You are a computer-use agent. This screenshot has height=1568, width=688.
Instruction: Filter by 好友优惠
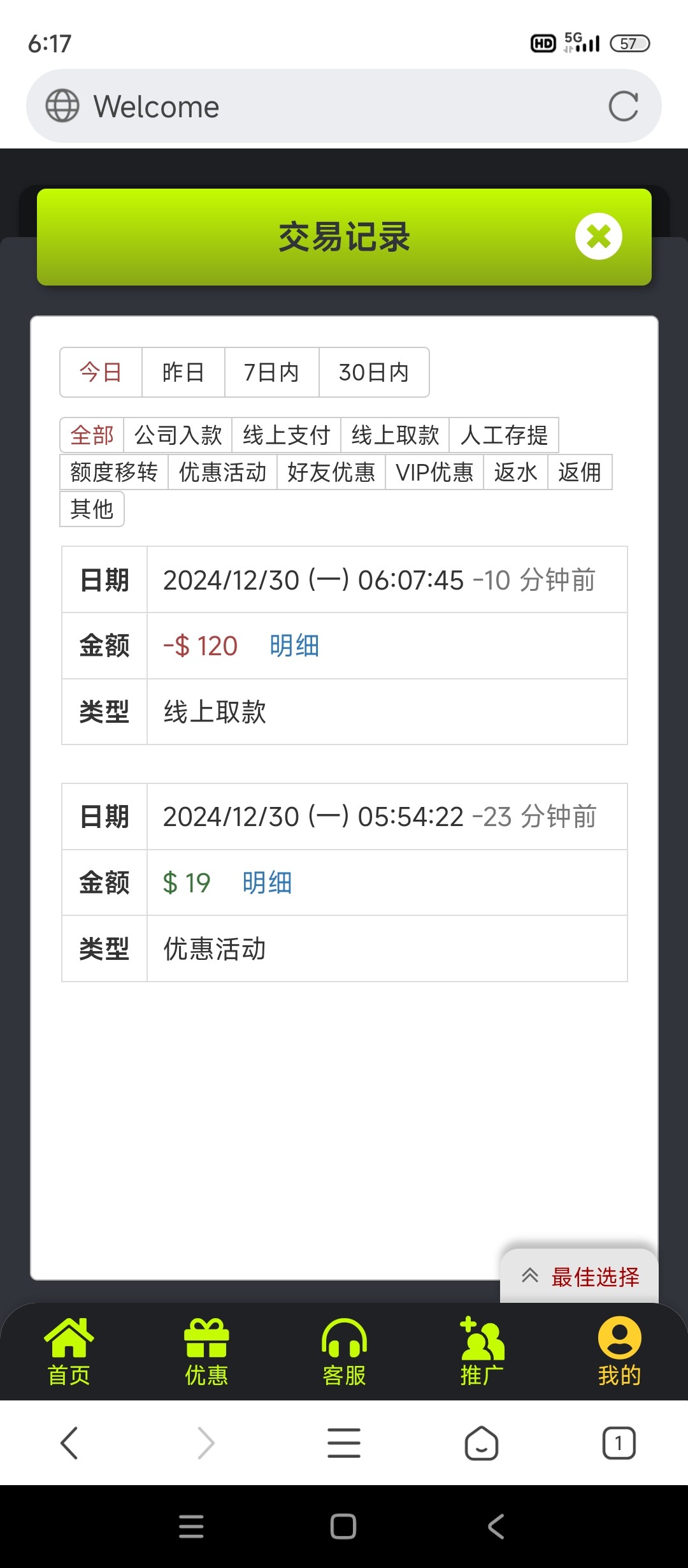pyautogui.click(x=331, y=472)
